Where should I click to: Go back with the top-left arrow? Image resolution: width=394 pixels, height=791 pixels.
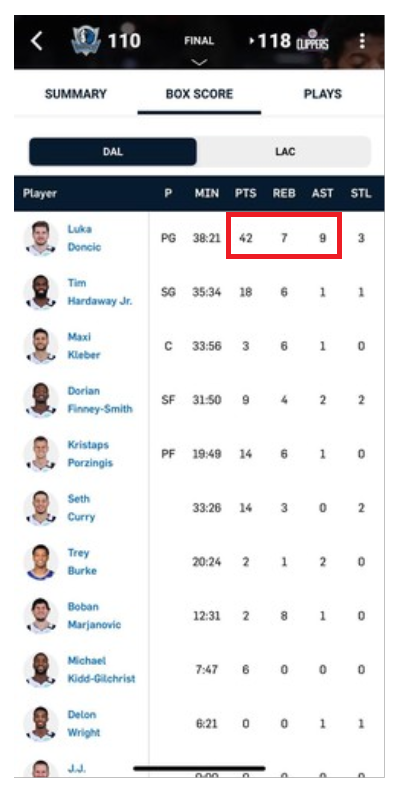(37, 41)
